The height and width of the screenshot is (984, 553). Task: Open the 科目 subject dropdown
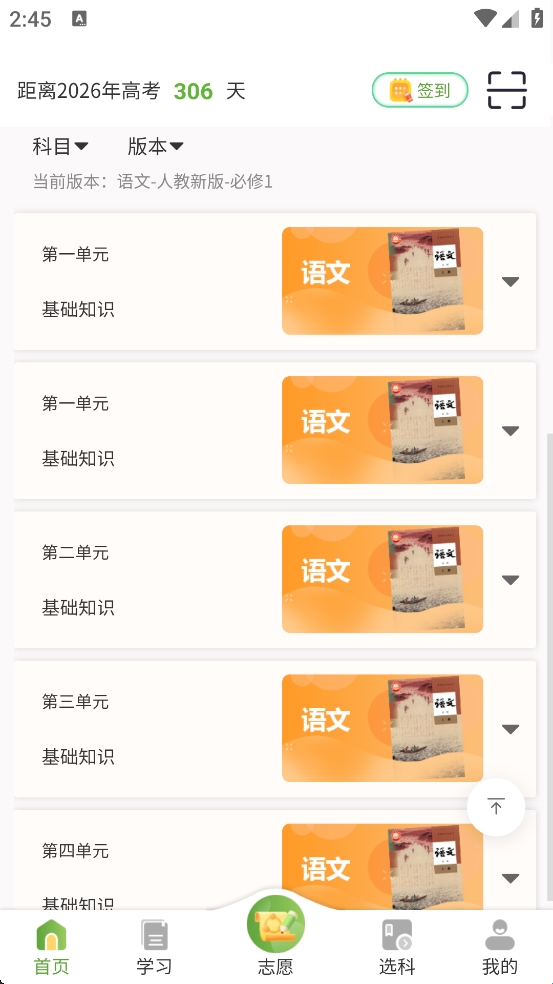[60, 146]
